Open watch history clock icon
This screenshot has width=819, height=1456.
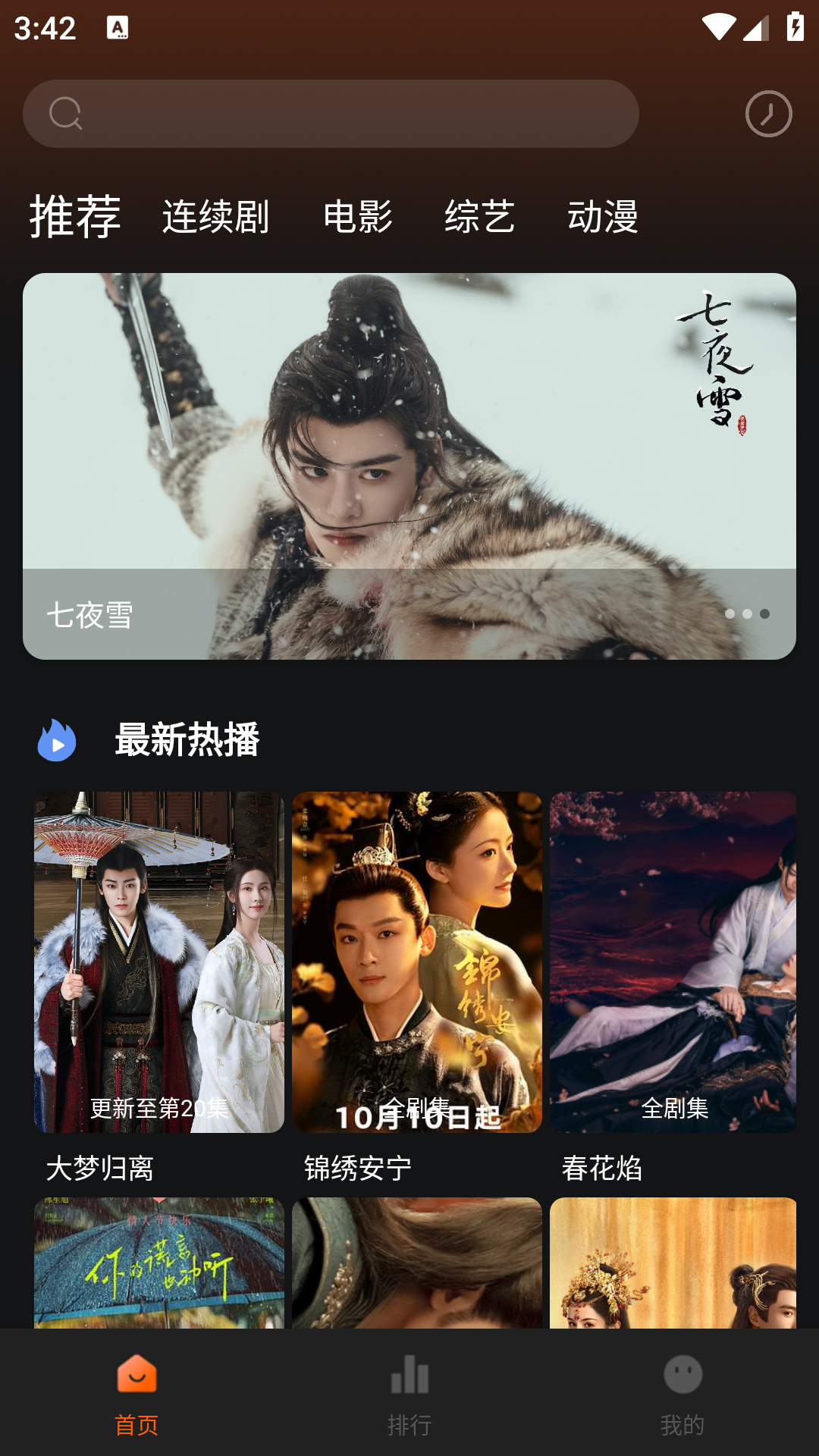[x=768, y=114]
